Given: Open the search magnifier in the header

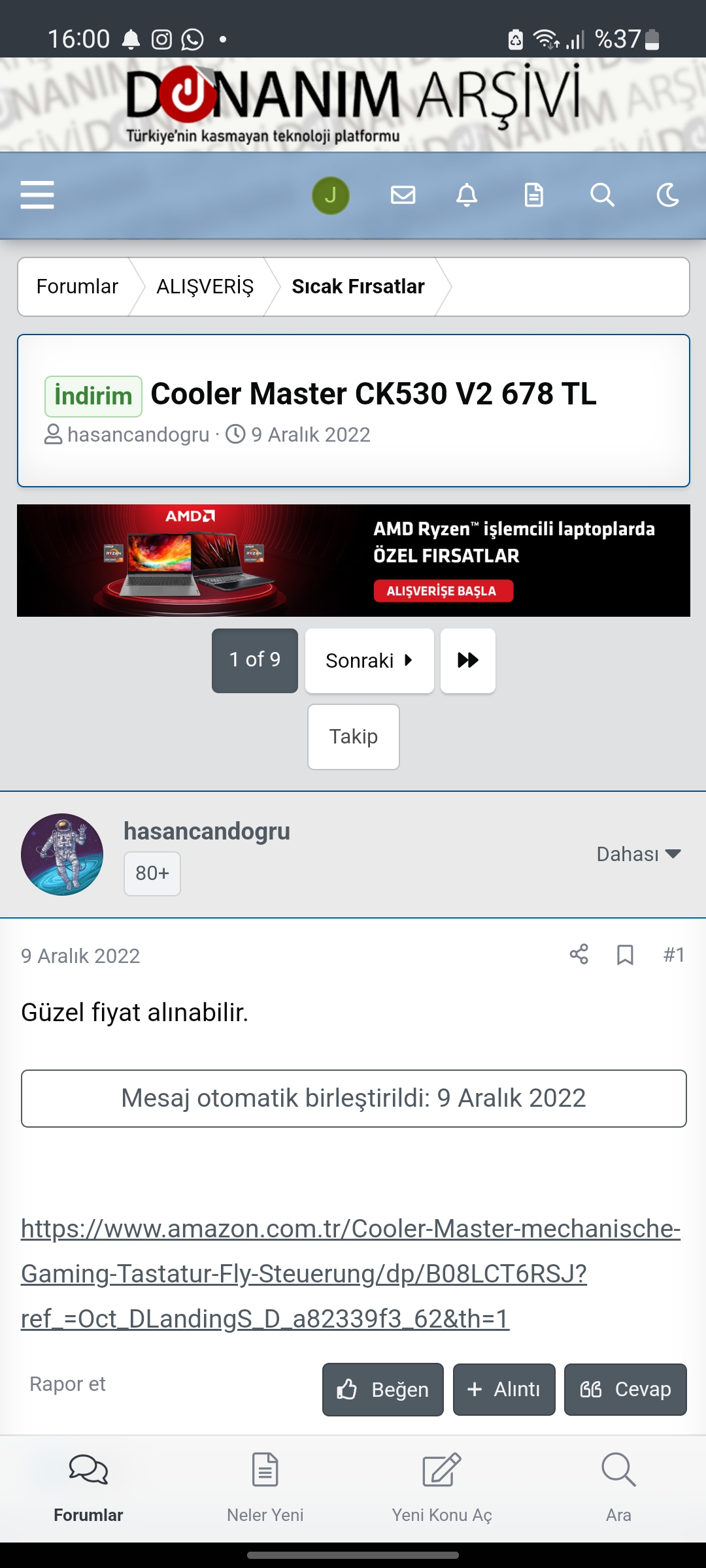Looking at the screenshot, I should [x=601, y=195].
